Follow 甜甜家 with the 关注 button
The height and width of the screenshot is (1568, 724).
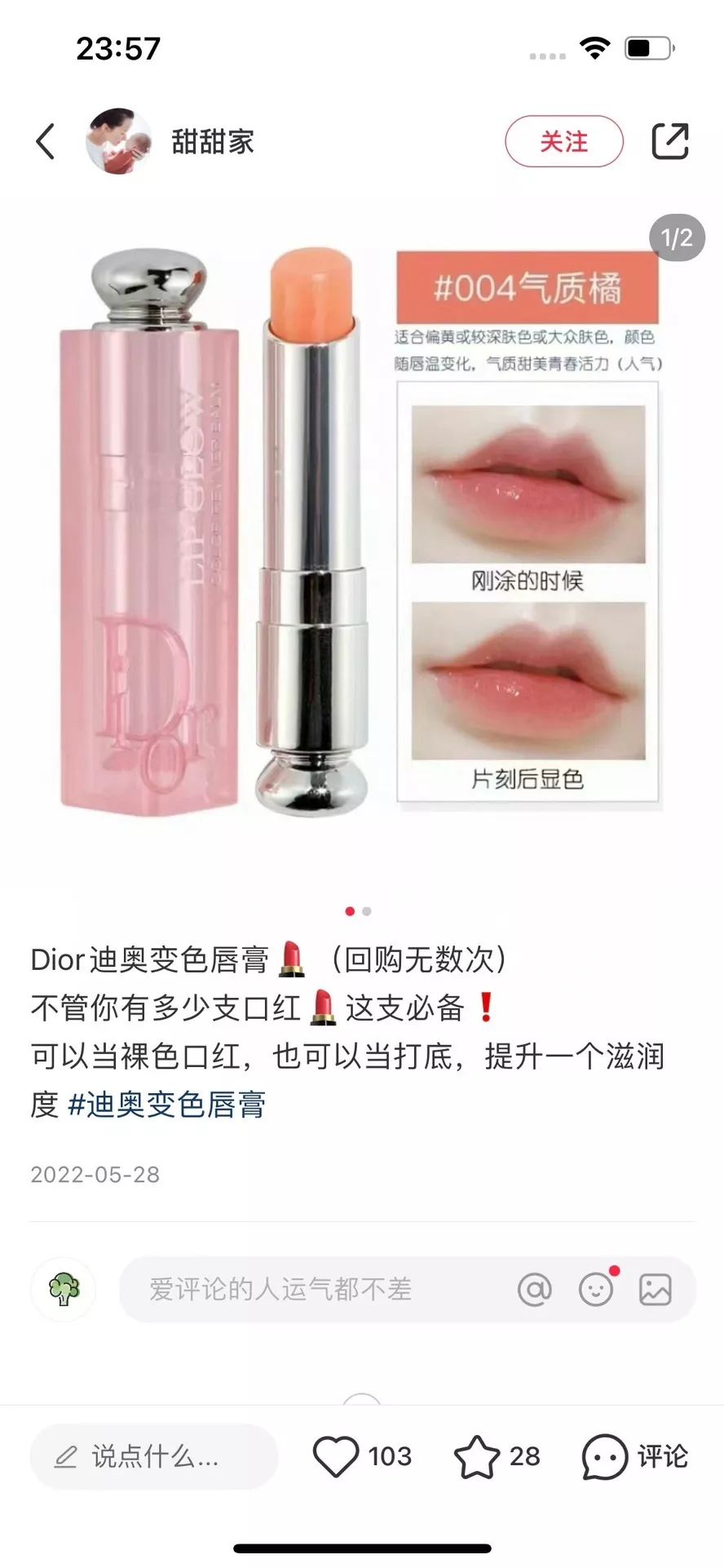pyautogui.click(x=564, y=141)
